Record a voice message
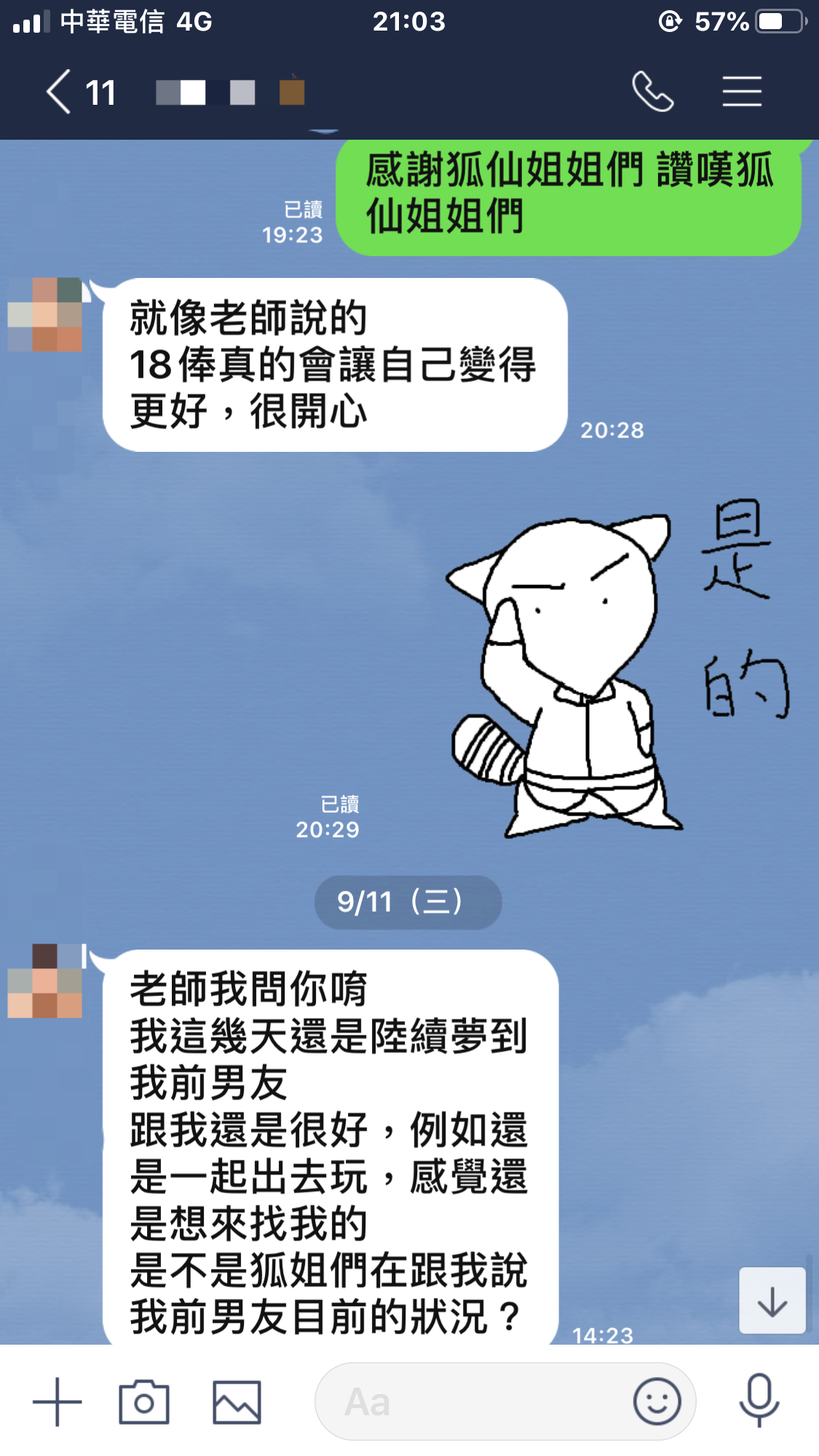The height and width of the screenshot is (1456, 819). tap(759, 1401)
